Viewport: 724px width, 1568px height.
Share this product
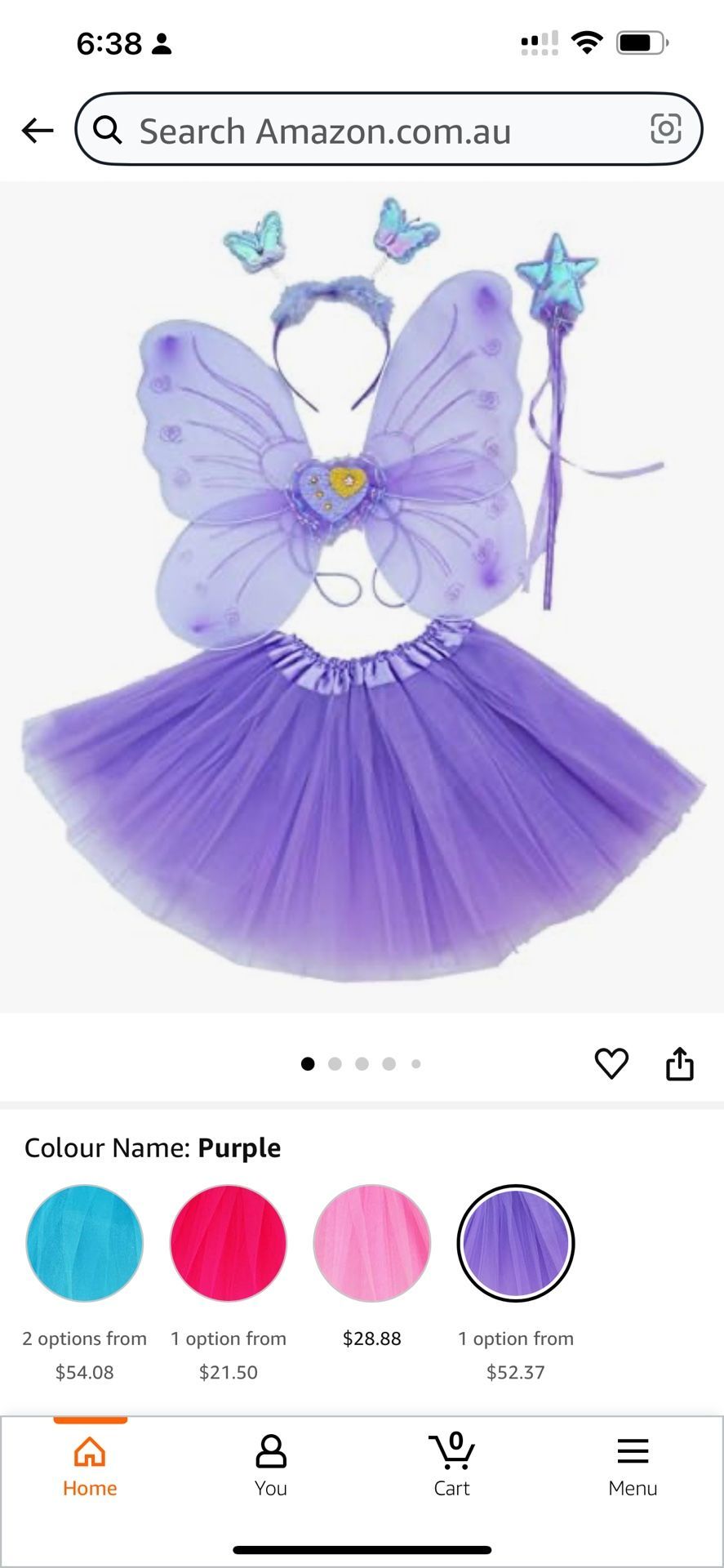[679, 1063]
